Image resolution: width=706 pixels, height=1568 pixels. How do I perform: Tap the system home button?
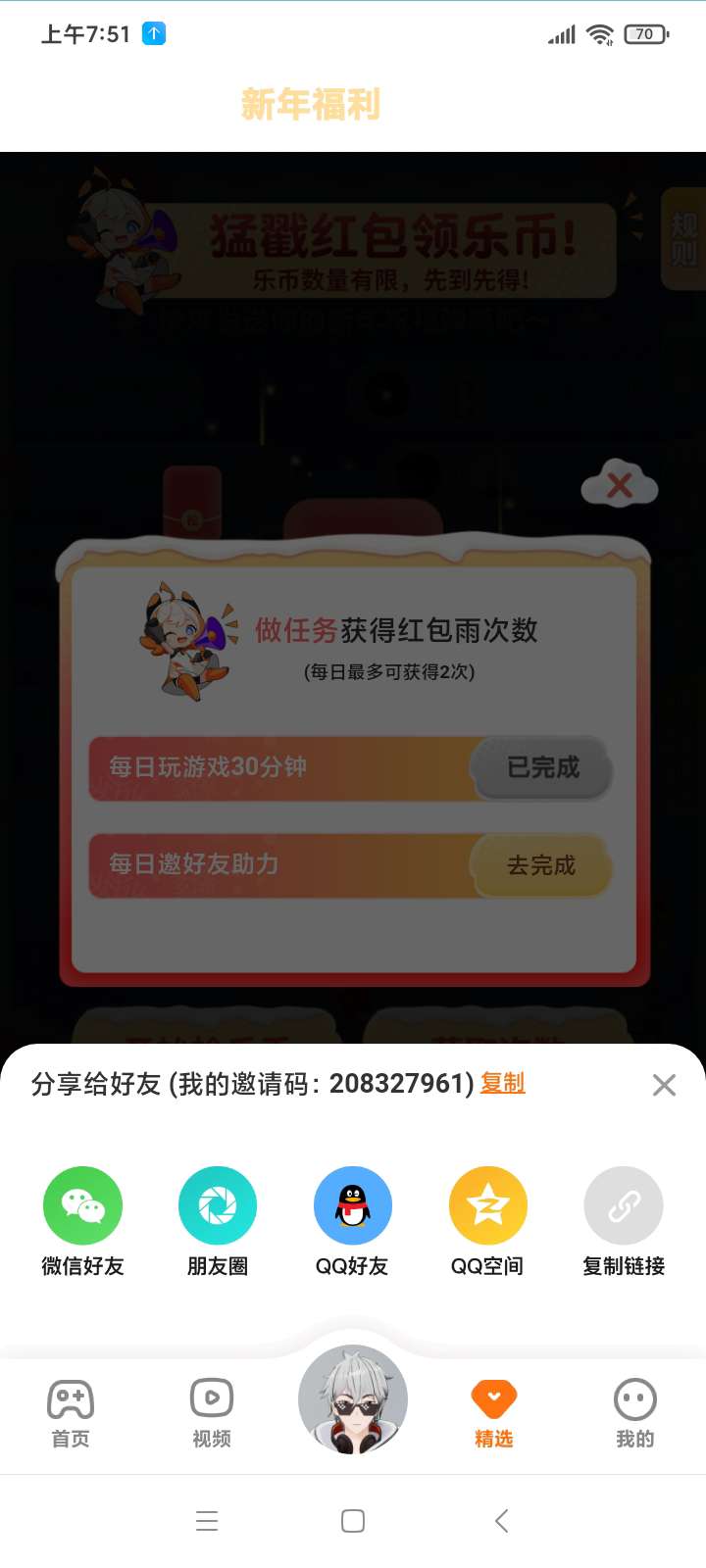point(353,1521)
